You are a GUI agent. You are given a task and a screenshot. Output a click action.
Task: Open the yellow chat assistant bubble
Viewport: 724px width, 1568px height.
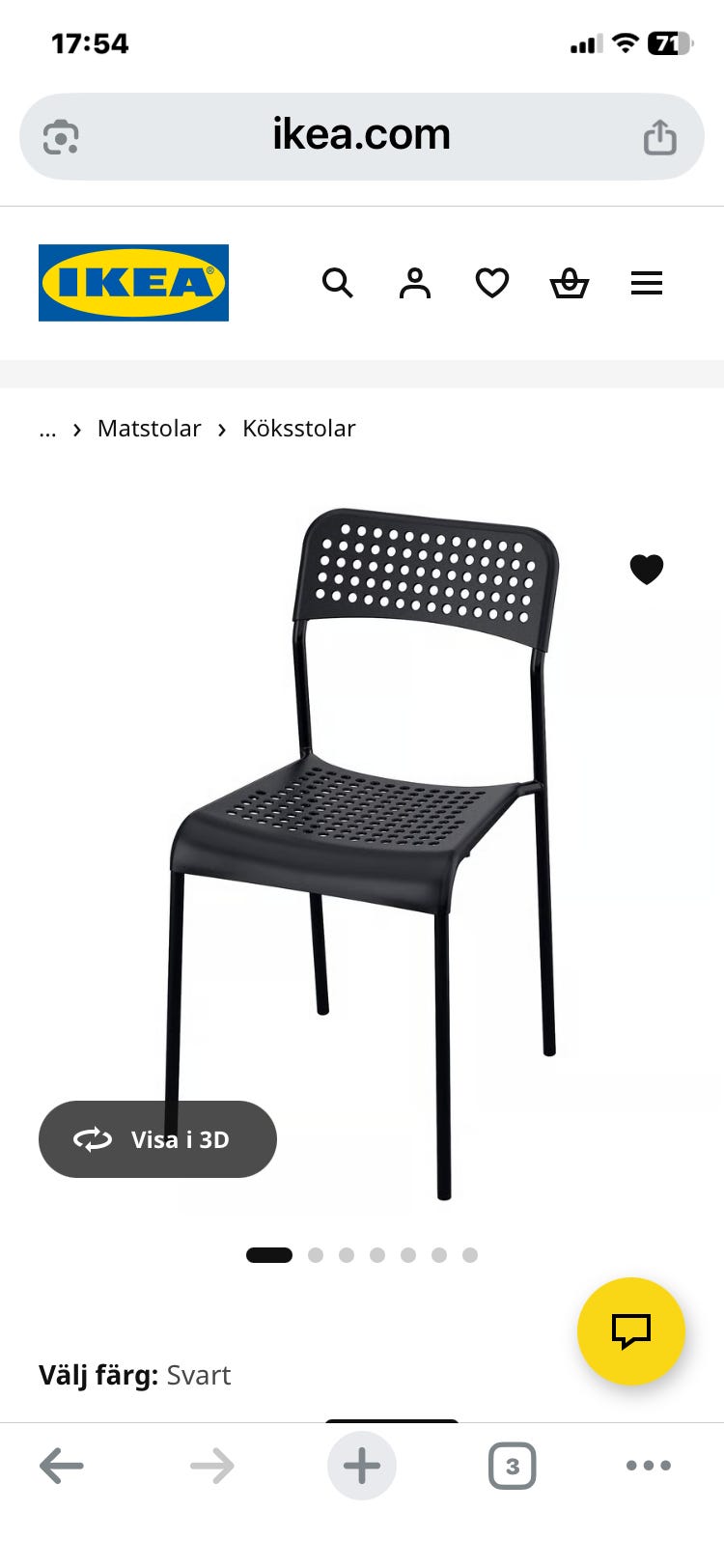631,1331
